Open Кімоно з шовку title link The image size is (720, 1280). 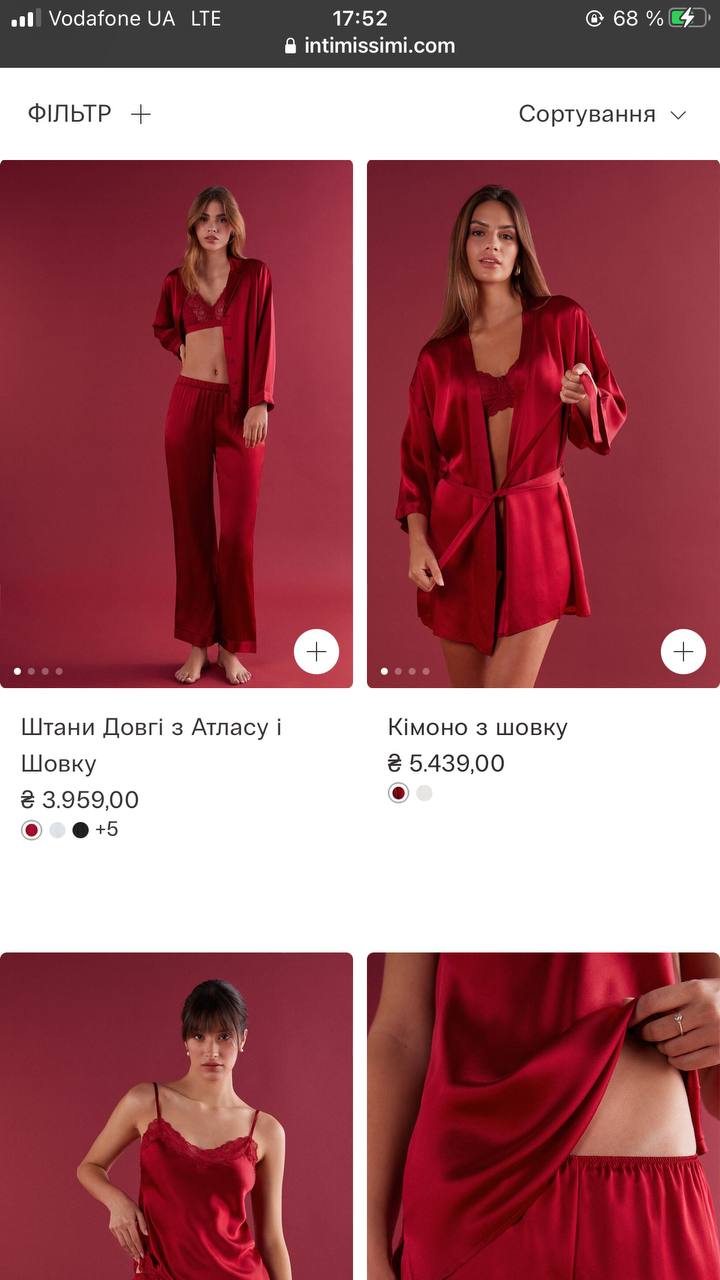pos(477,727)
